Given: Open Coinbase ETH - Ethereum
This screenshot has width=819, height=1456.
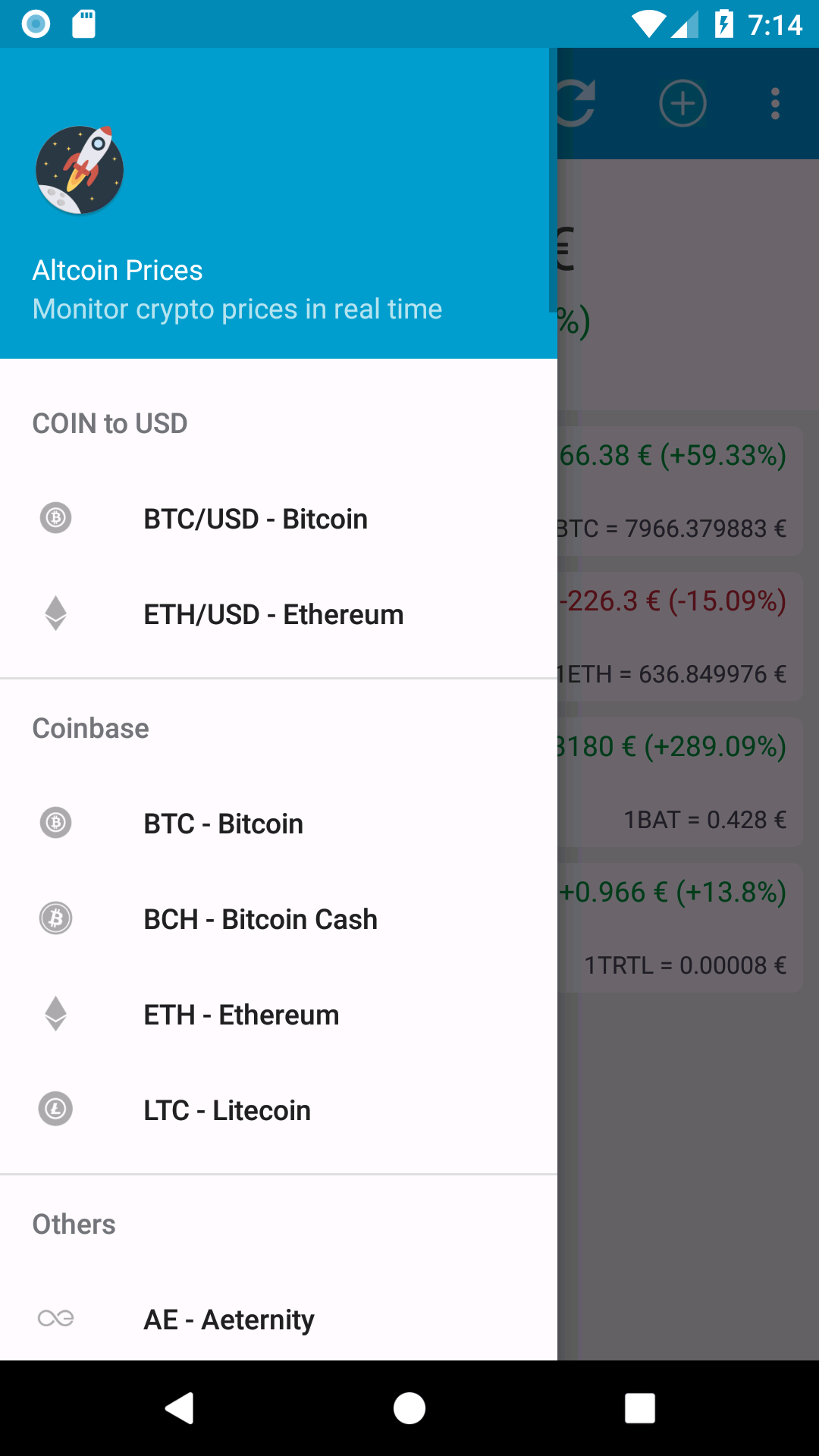Looking at the screenshot, I should coord(241,1015).
